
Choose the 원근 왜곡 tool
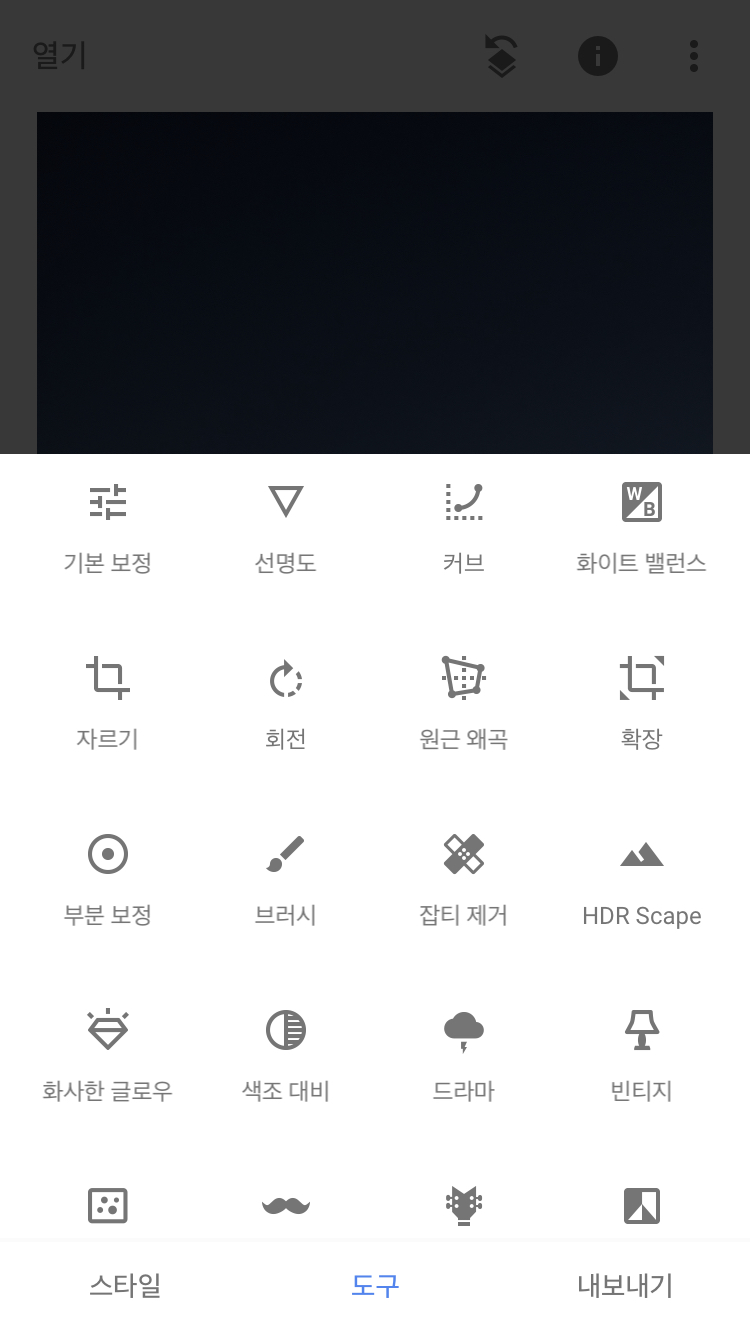[x=463, y=704]
